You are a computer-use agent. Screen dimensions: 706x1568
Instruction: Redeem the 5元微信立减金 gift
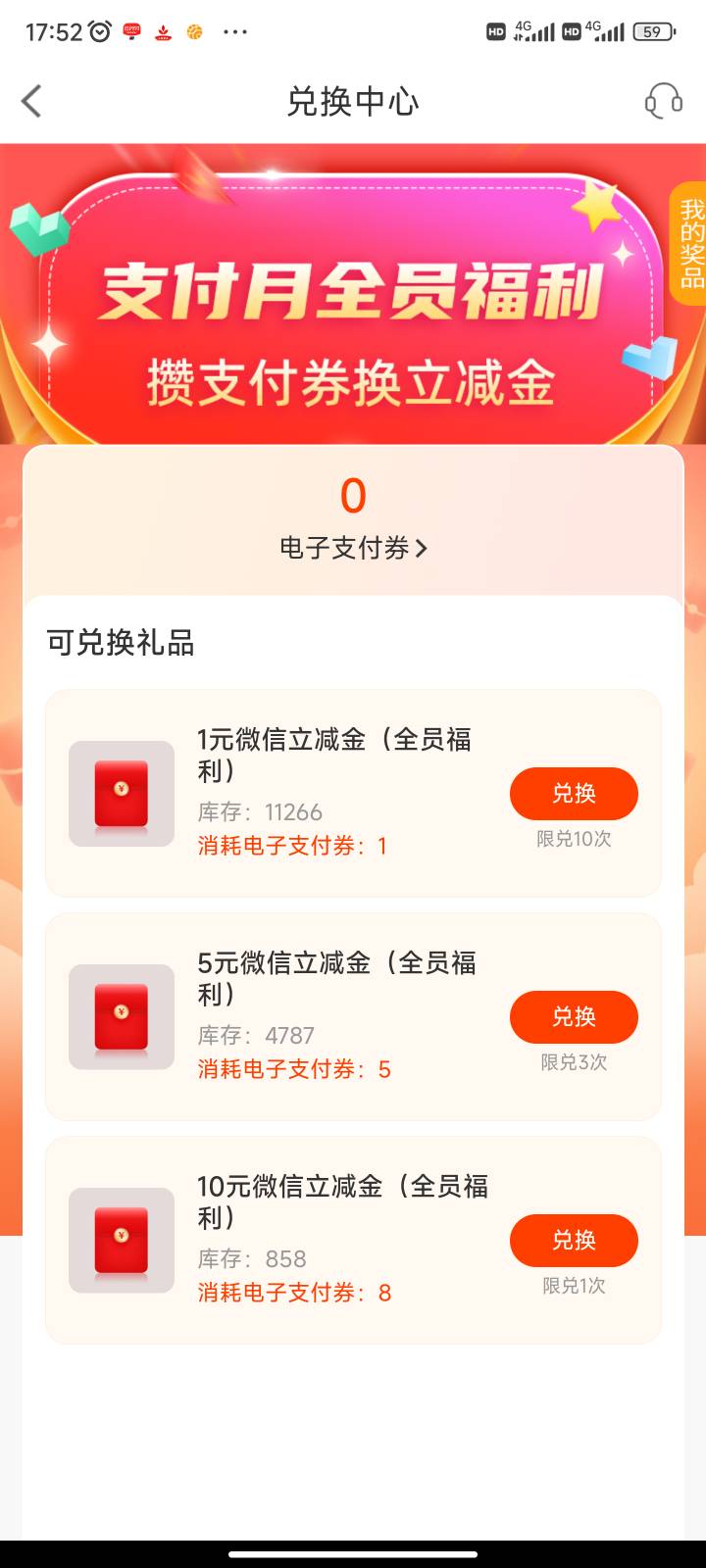[x=574, y=1017]
